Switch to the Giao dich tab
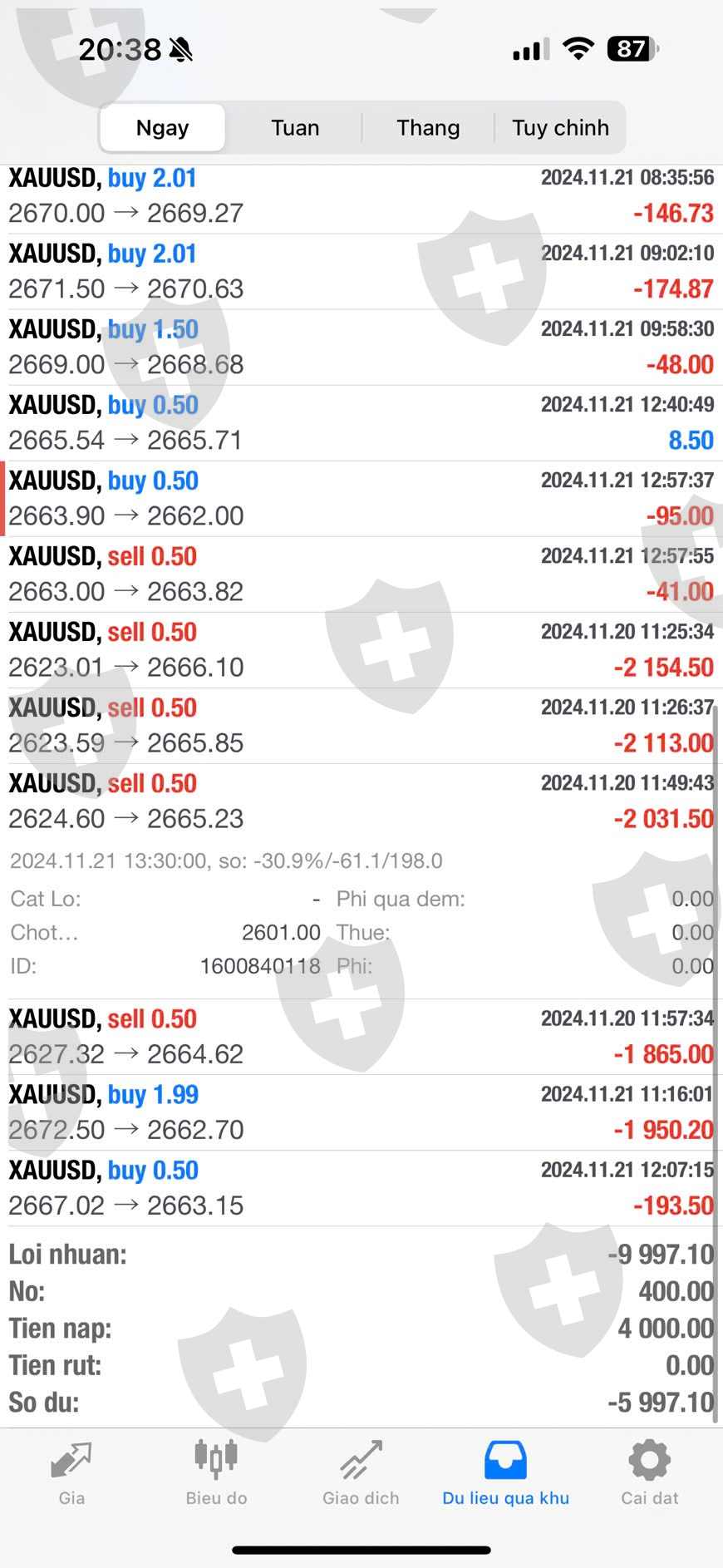723x1568 pixels. point(361,1473)
